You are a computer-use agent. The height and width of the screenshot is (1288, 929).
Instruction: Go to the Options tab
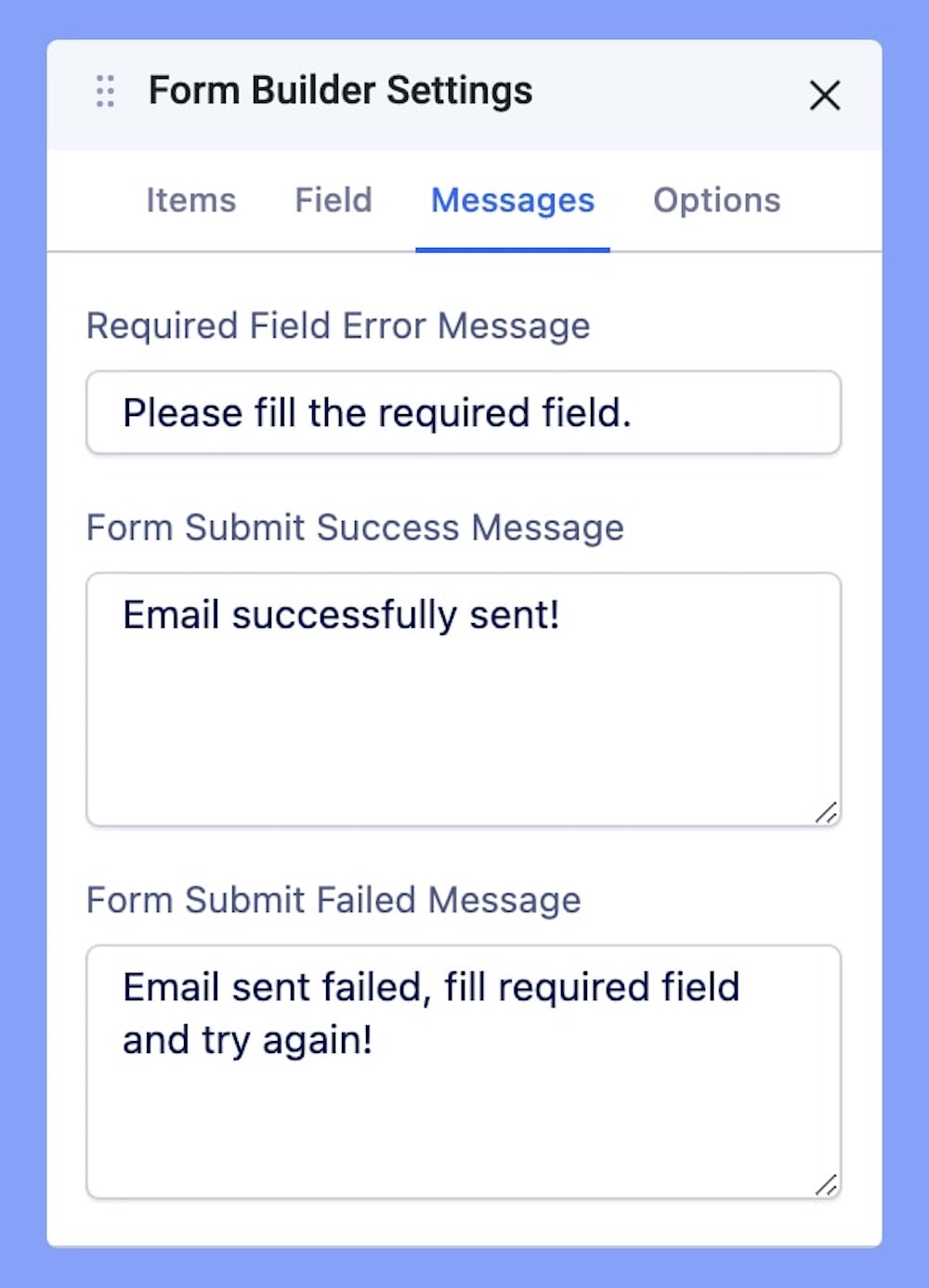[716, 201]
